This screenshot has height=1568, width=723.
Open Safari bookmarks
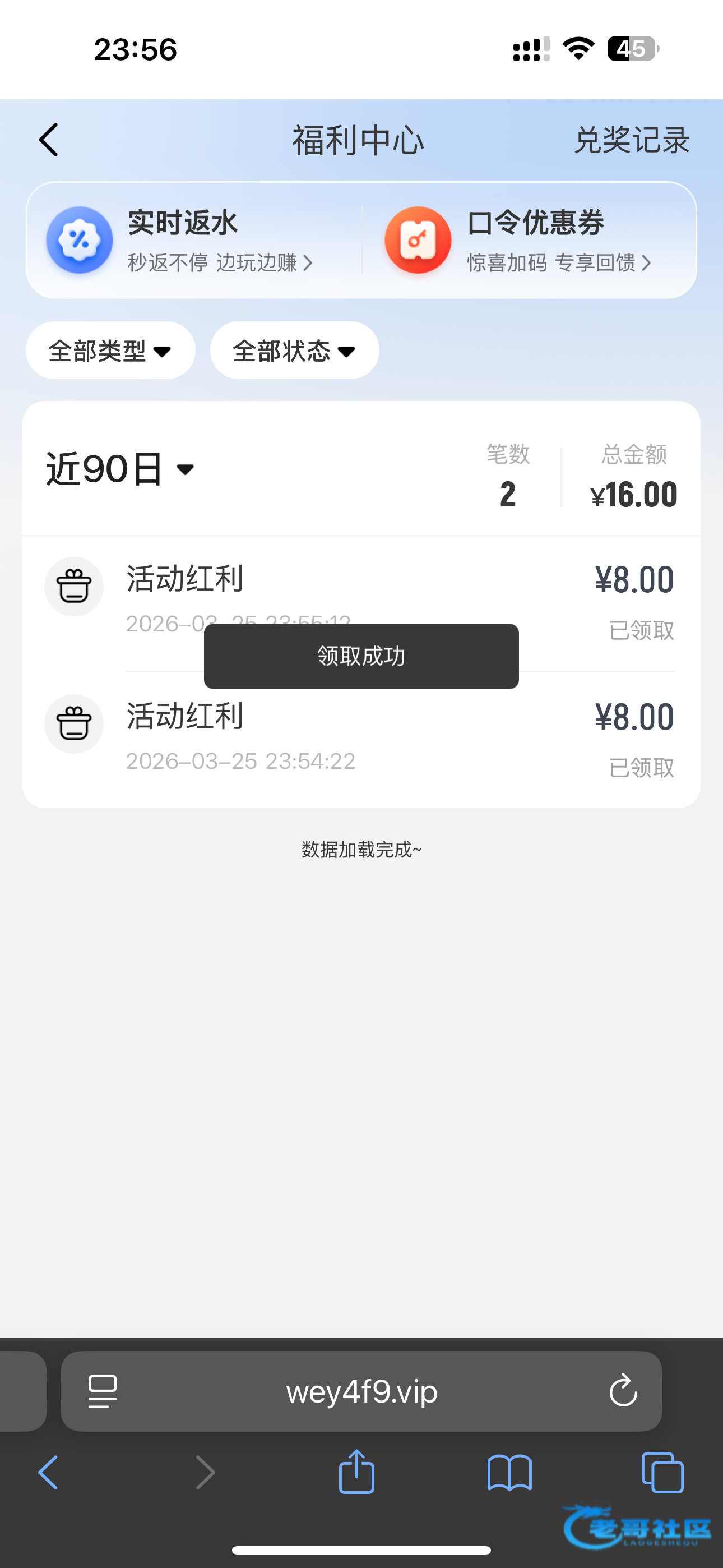coord(510,1473)
